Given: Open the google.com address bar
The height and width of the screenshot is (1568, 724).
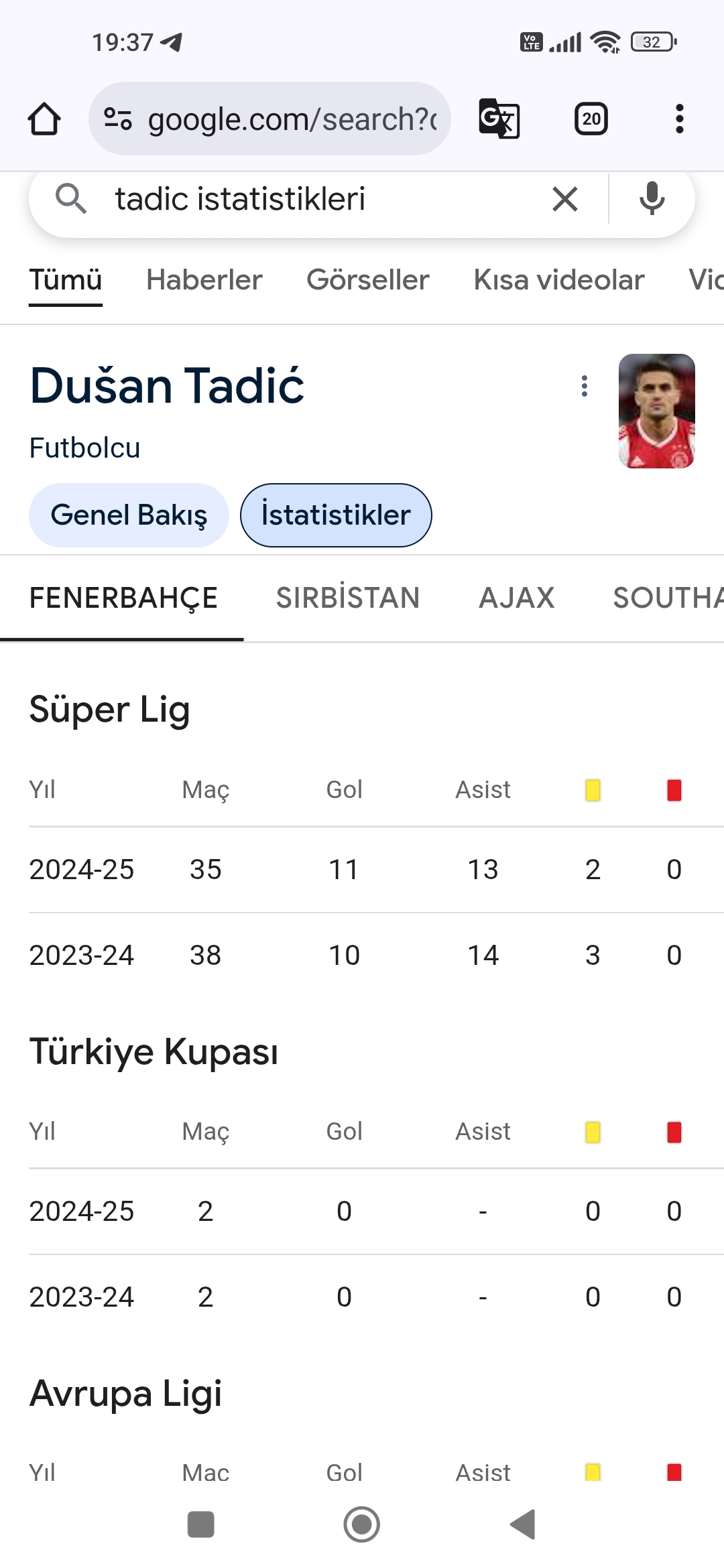Looking at the screenshot, I should pos(269,119).
